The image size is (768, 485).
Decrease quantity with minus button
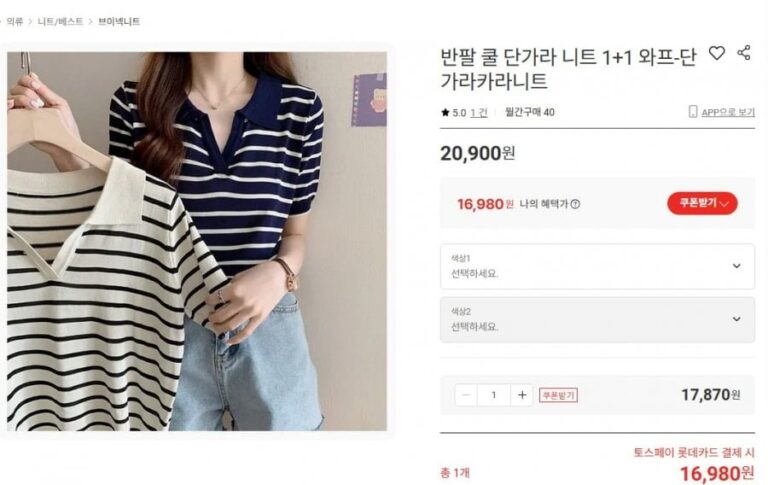(x=466, y=395)
